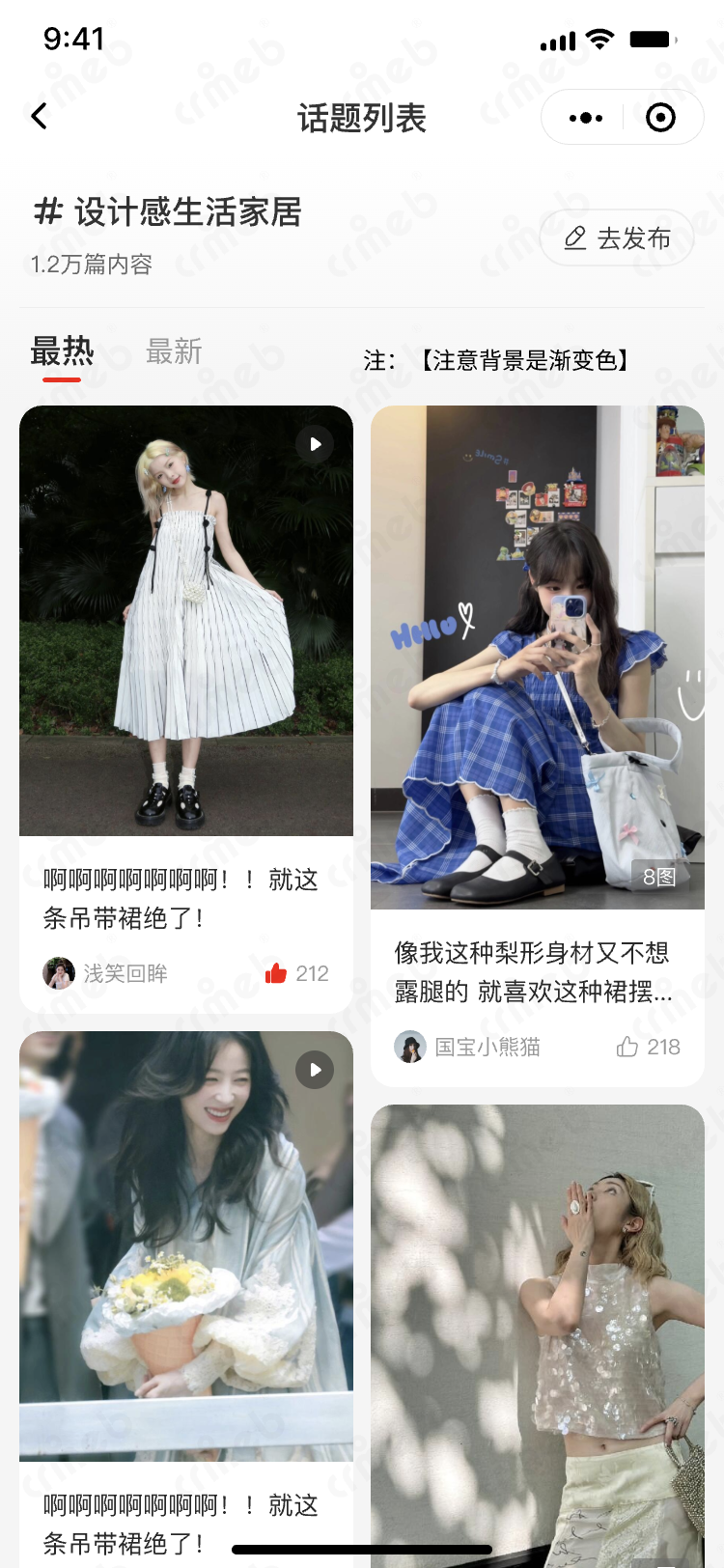This screenshot has width=724, height=1568.
Task: Open the blue plaid dress 8图 post
Action: [538, 657]
